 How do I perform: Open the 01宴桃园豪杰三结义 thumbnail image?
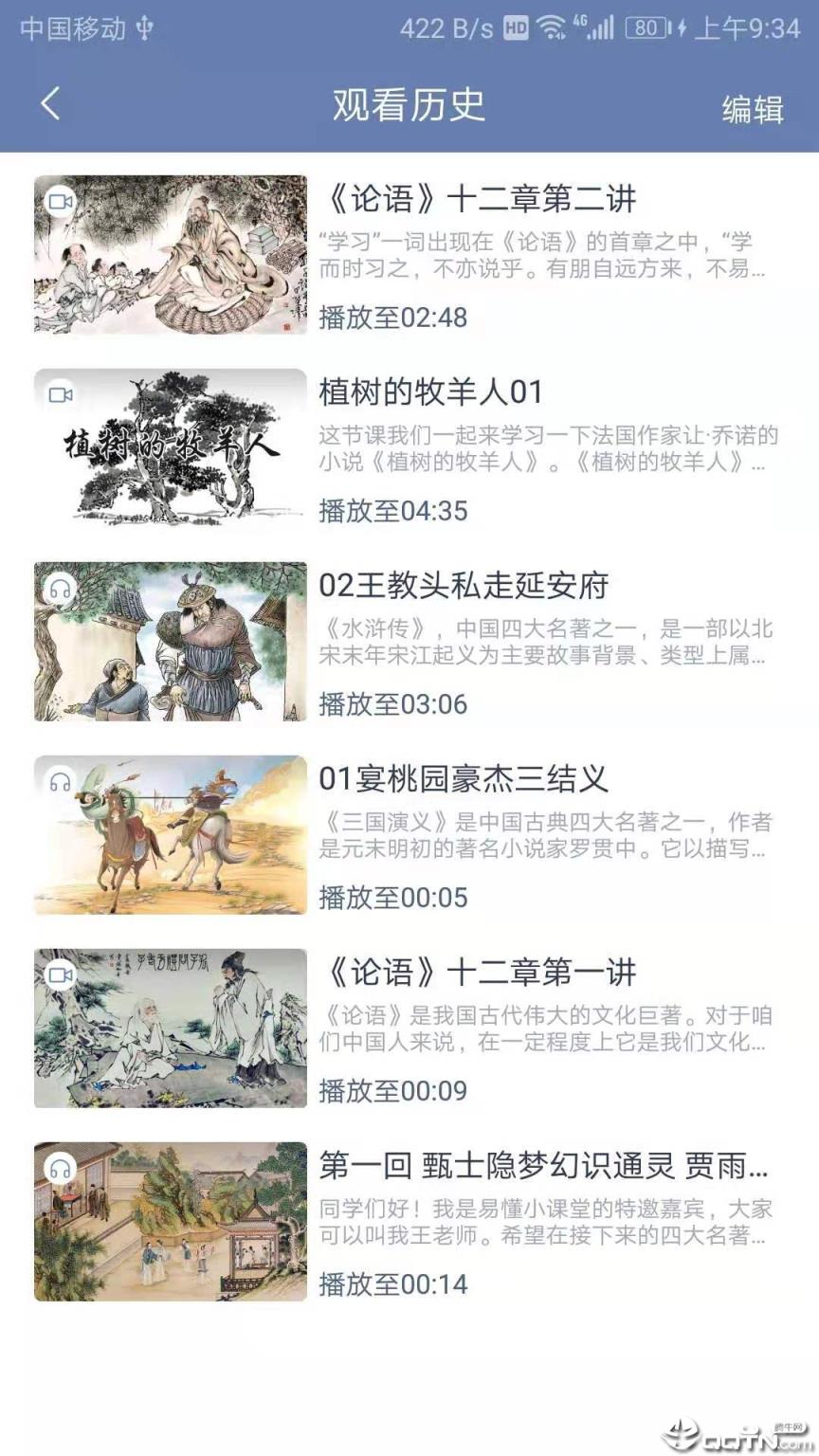click(x=169, y=834)
